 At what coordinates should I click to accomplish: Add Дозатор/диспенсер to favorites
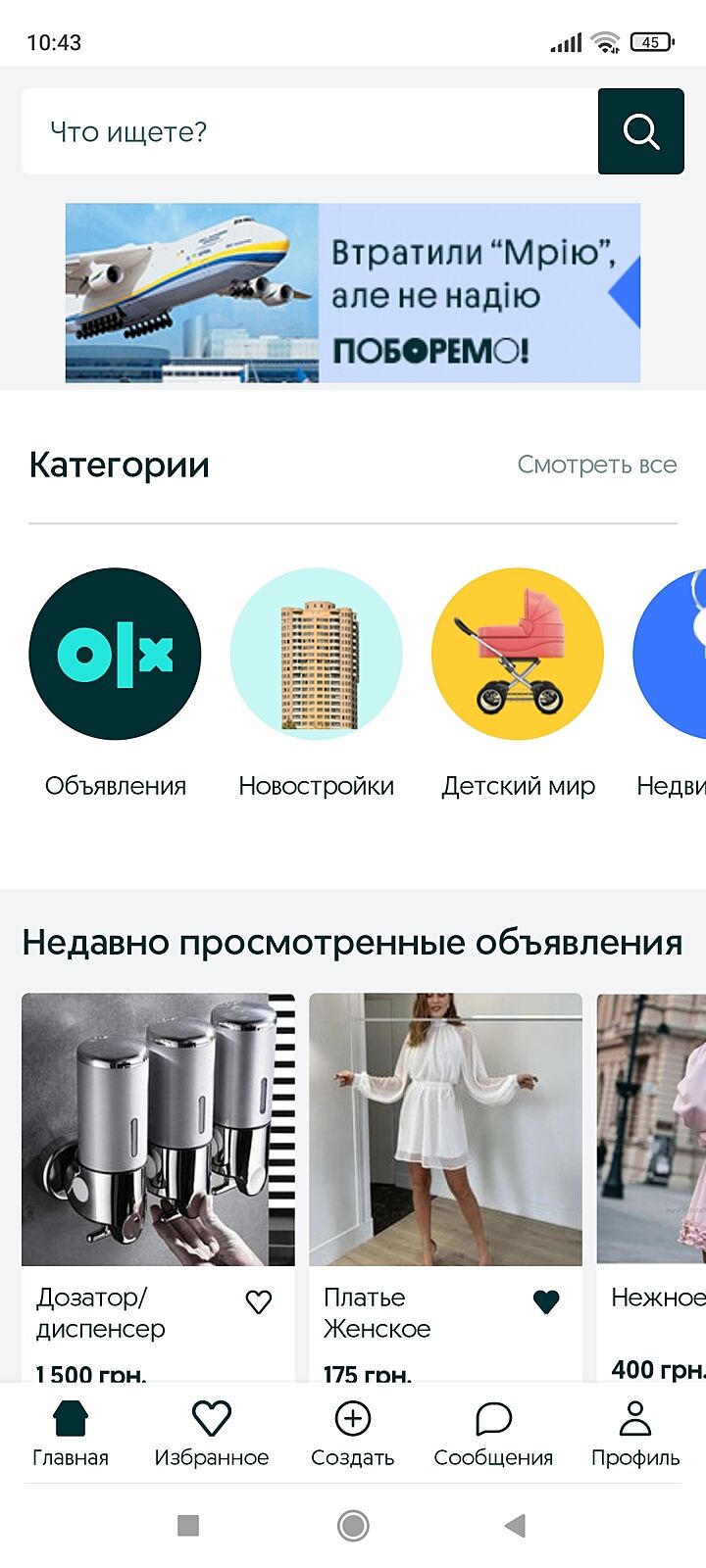[x=259, y=1302]
